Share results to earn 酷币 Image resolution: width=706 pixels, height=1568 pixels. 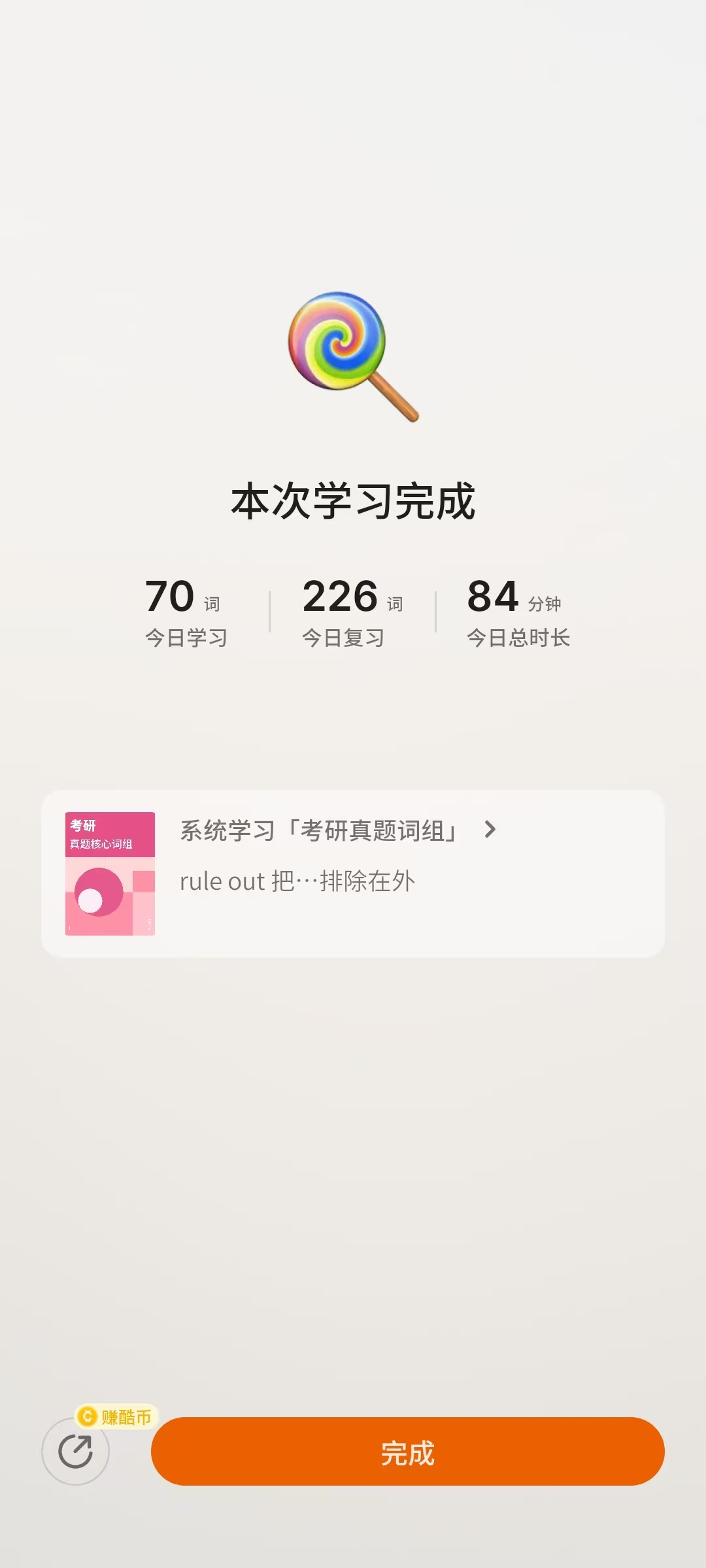tap(76, 1452)
